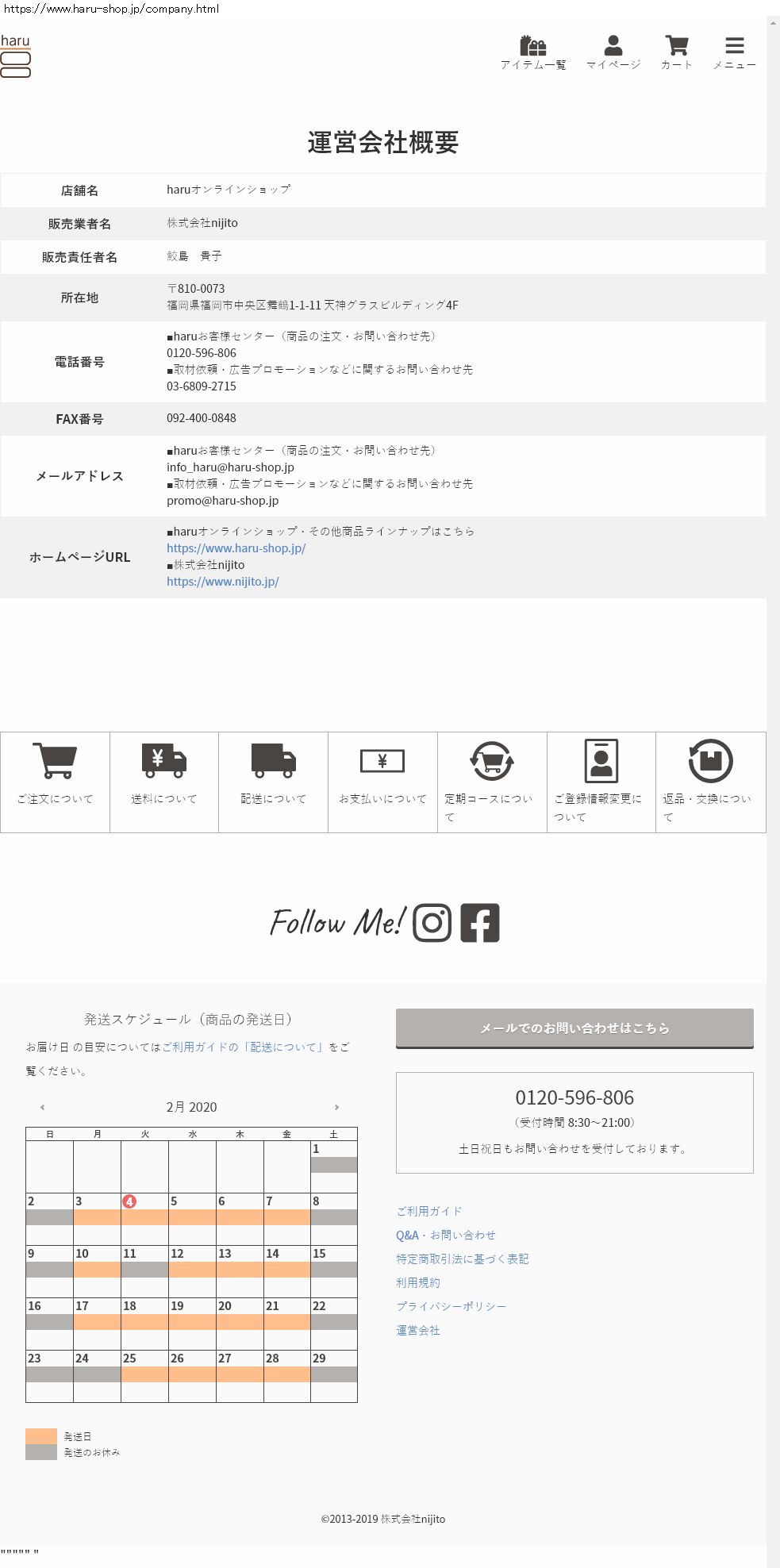
Task: Go to previous month in the calendar
Action: pos(43,1107)
